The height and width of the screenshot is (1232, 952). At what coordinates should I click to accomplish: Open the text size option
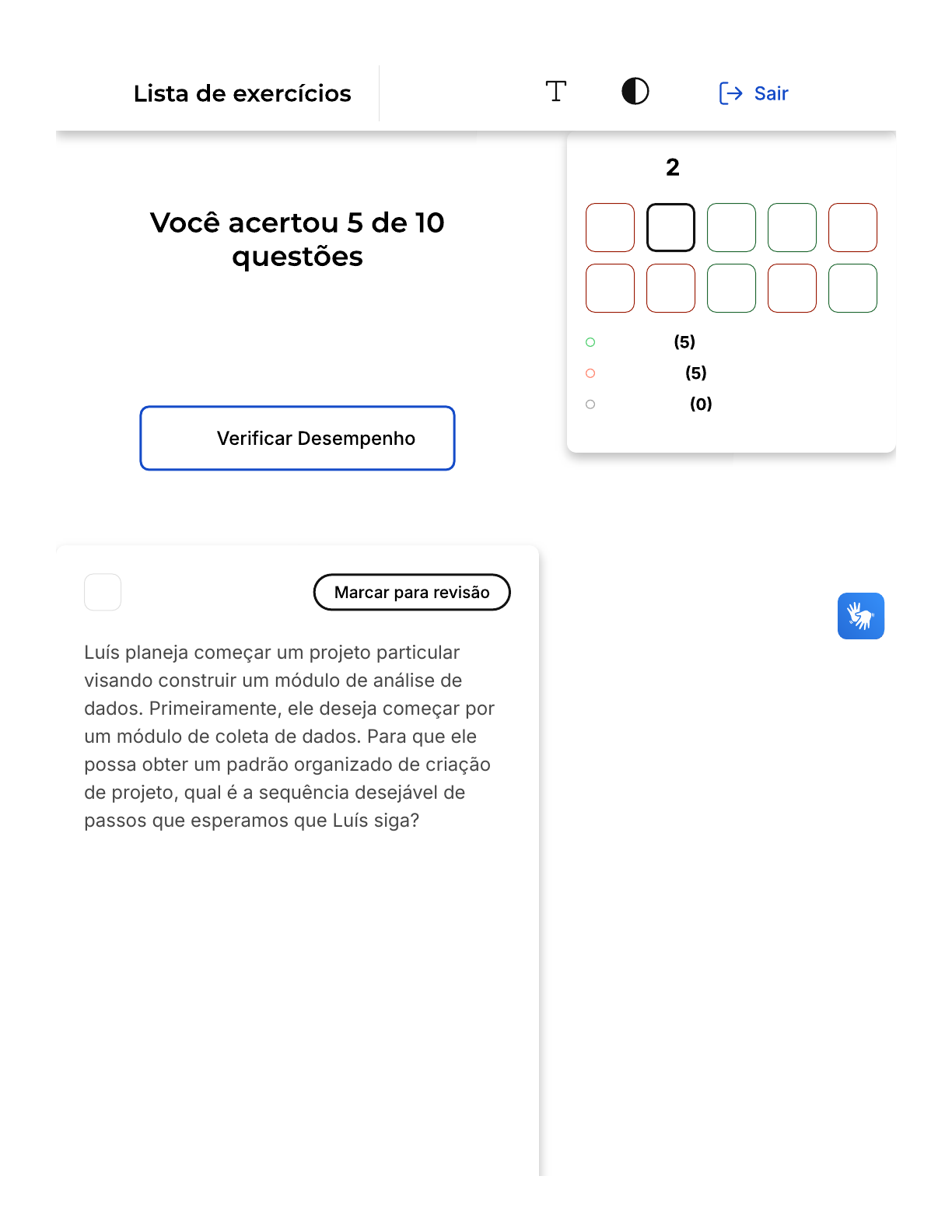tap(555, 92)
